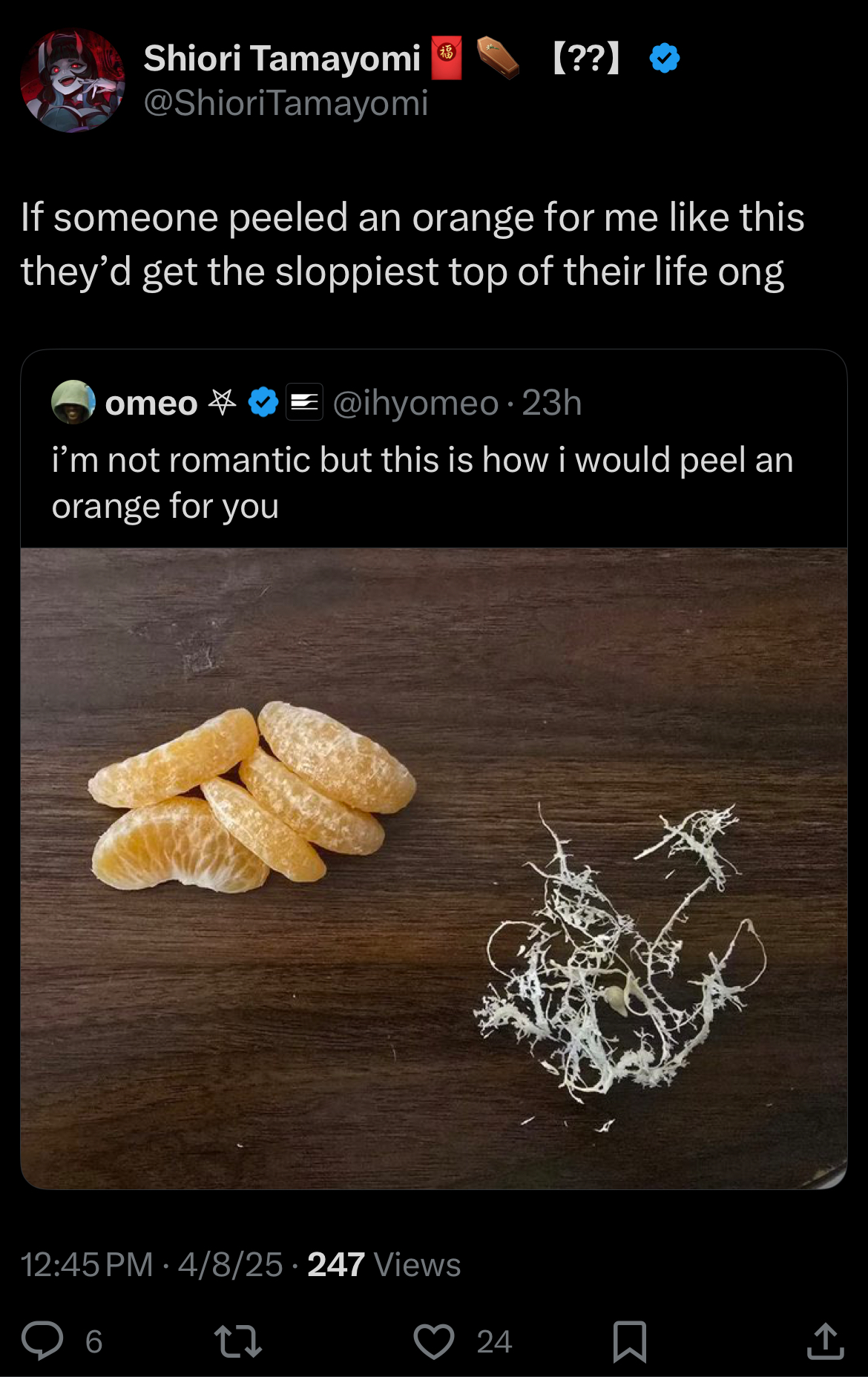Viewport: 868px width, 1377px height.
Task: Bookmark this tweet
Action: coord(630,1341)
